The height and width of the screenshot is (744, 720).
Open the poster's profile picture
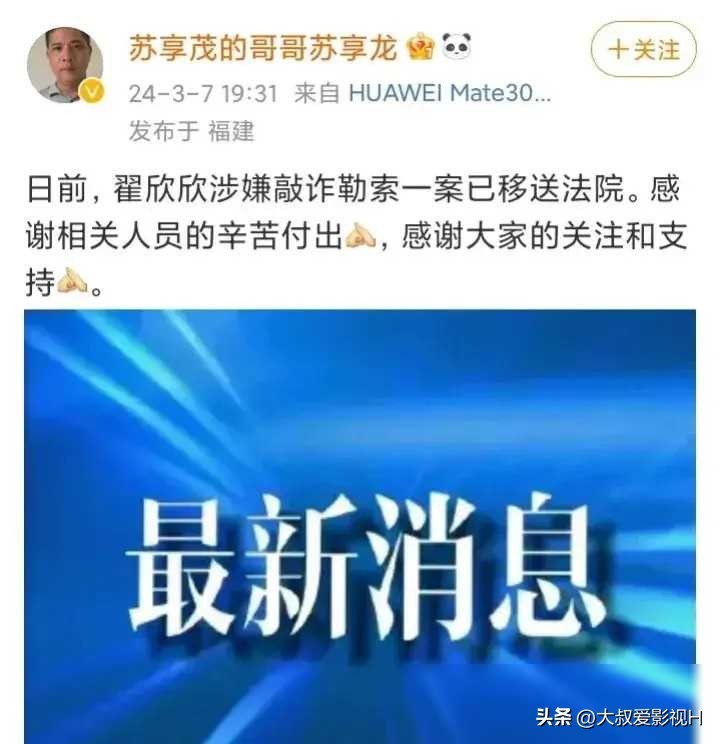tap(65, 65)
